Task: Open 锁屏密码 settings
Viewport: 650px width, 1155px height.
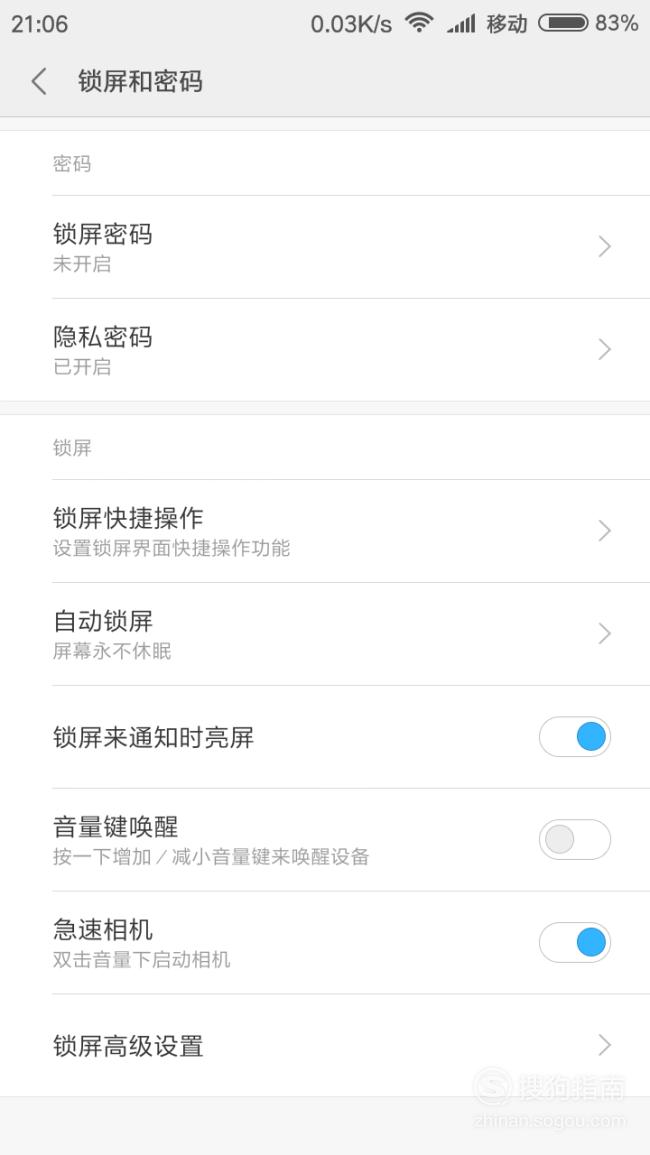Action: [325, 248]
